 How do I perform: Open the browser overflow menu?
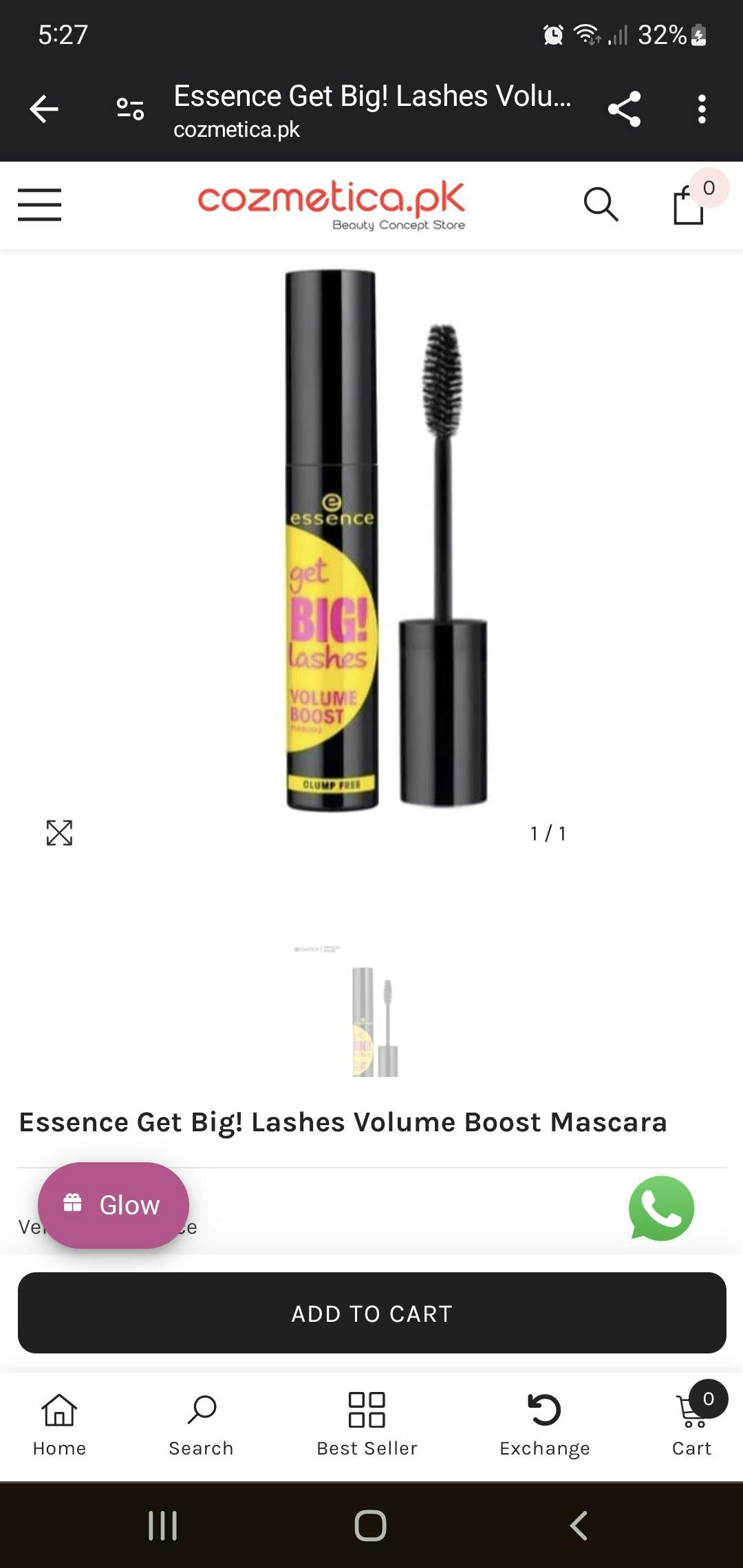coord(702,109)
